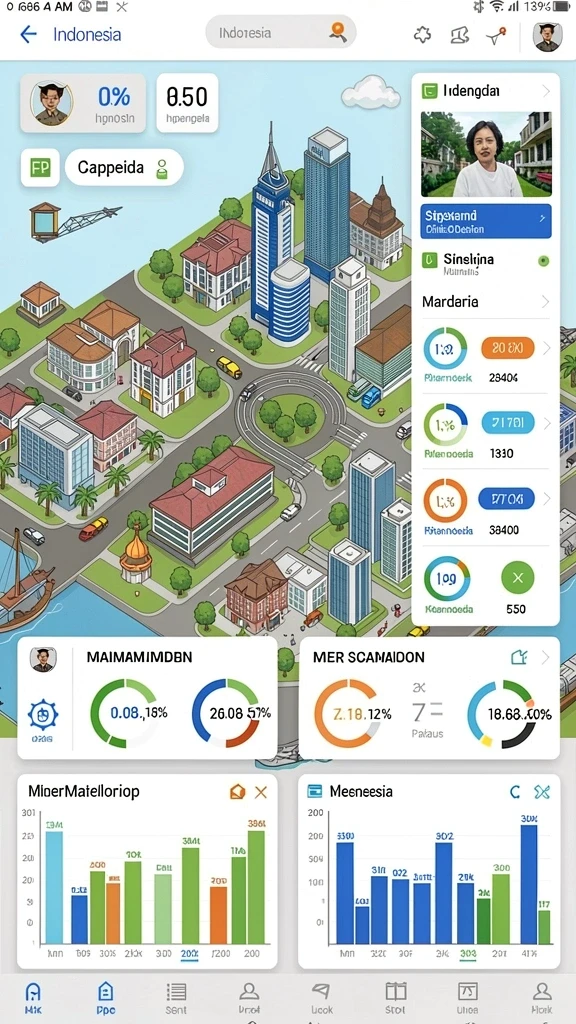Tap the green FP button
This screenshot has height=1024, width=576.
coord(40,167)
